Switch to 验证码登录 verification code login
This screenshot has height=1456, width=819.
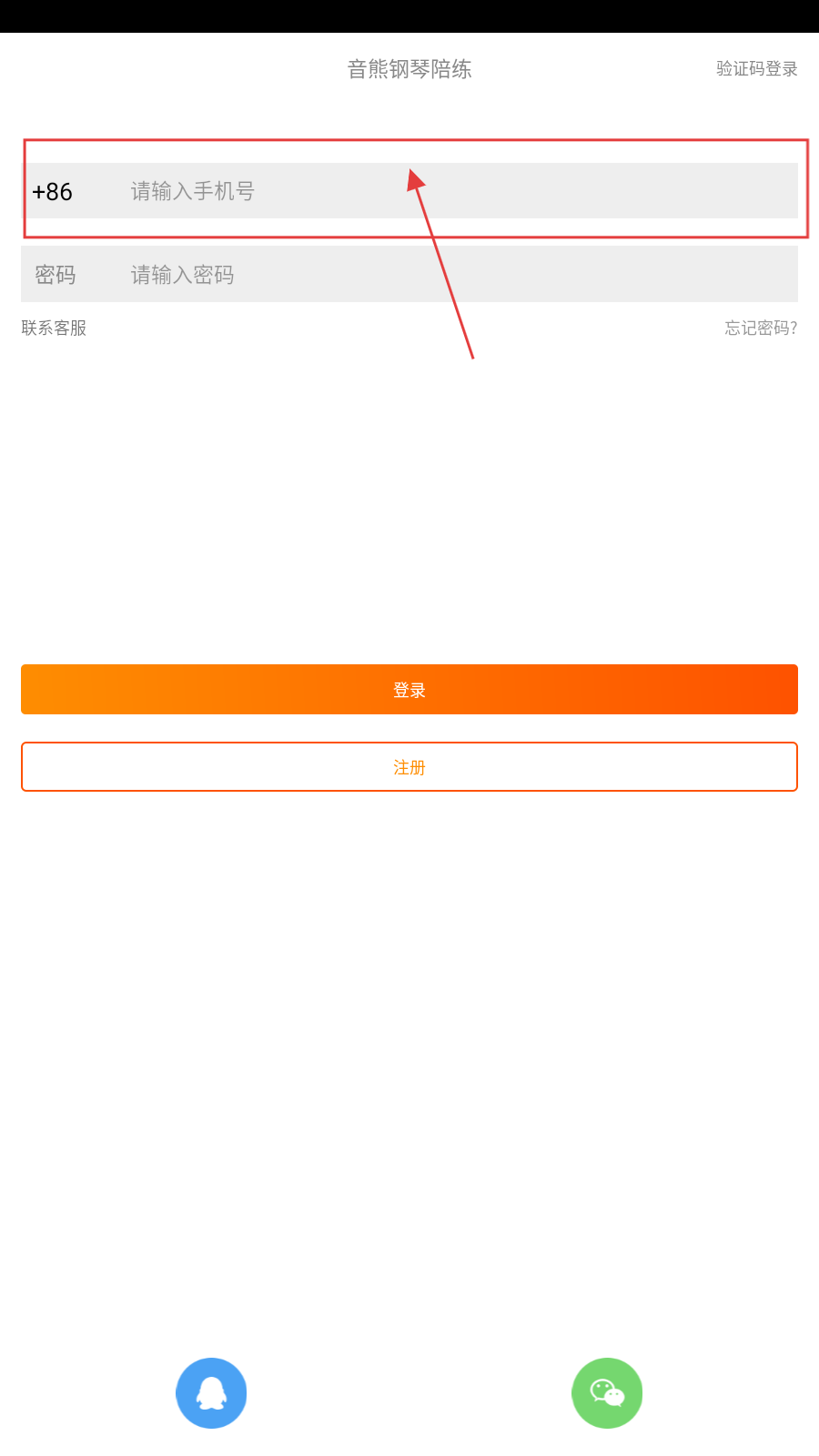(756, 69)
